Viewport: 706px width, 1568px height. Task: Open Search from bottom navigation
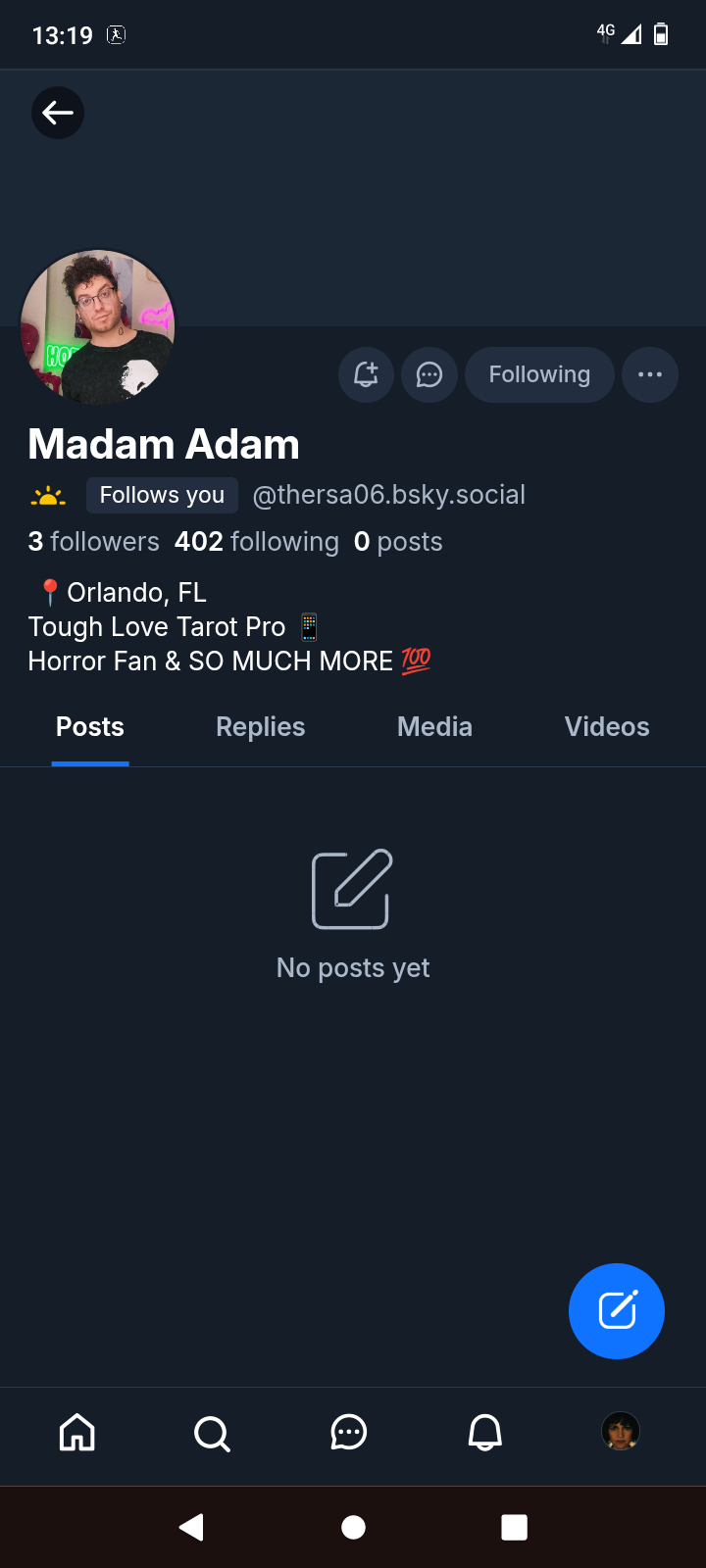212,1433
